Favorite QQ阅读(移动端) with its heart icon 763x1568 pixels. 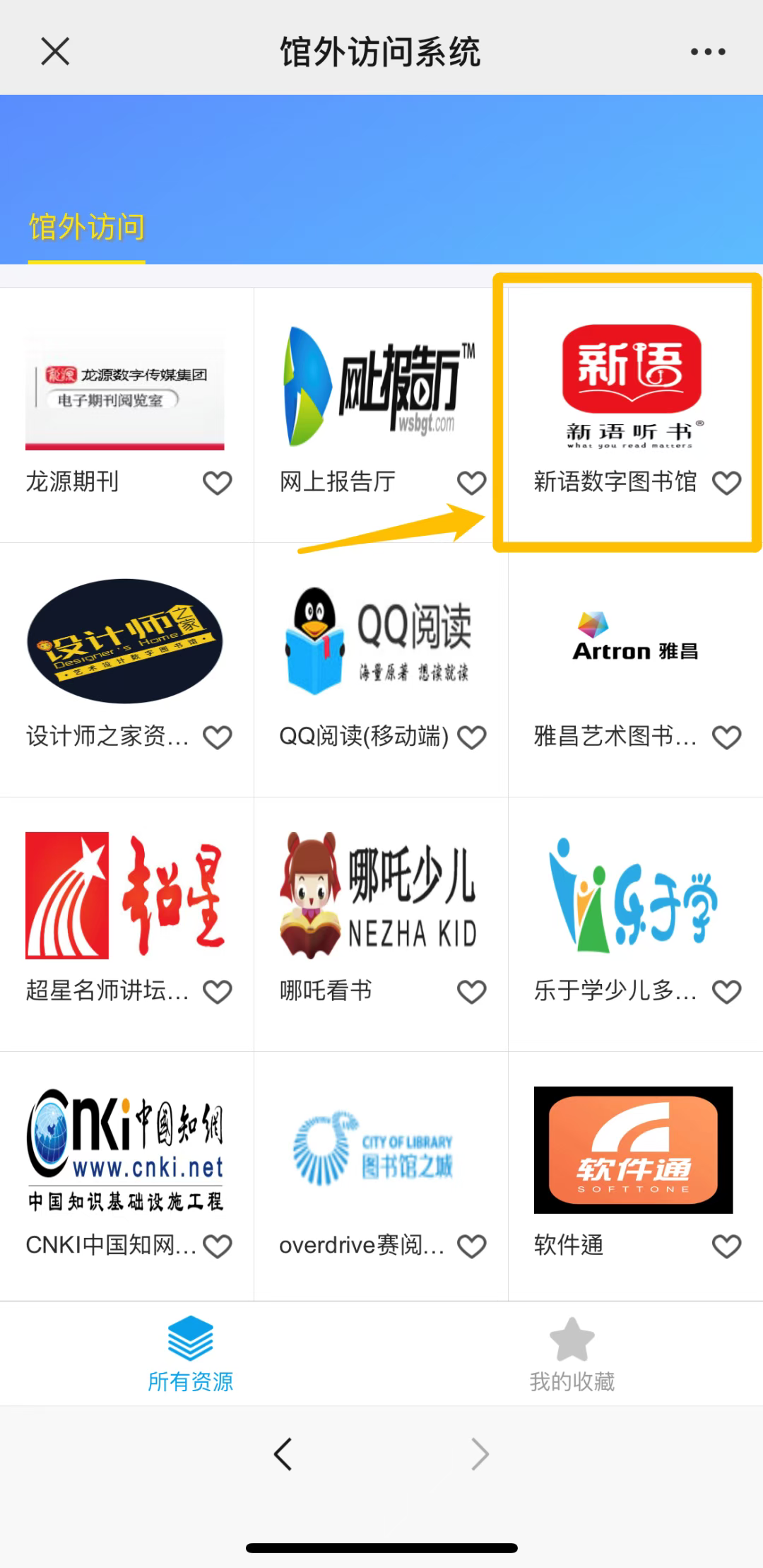coord(472,738)
